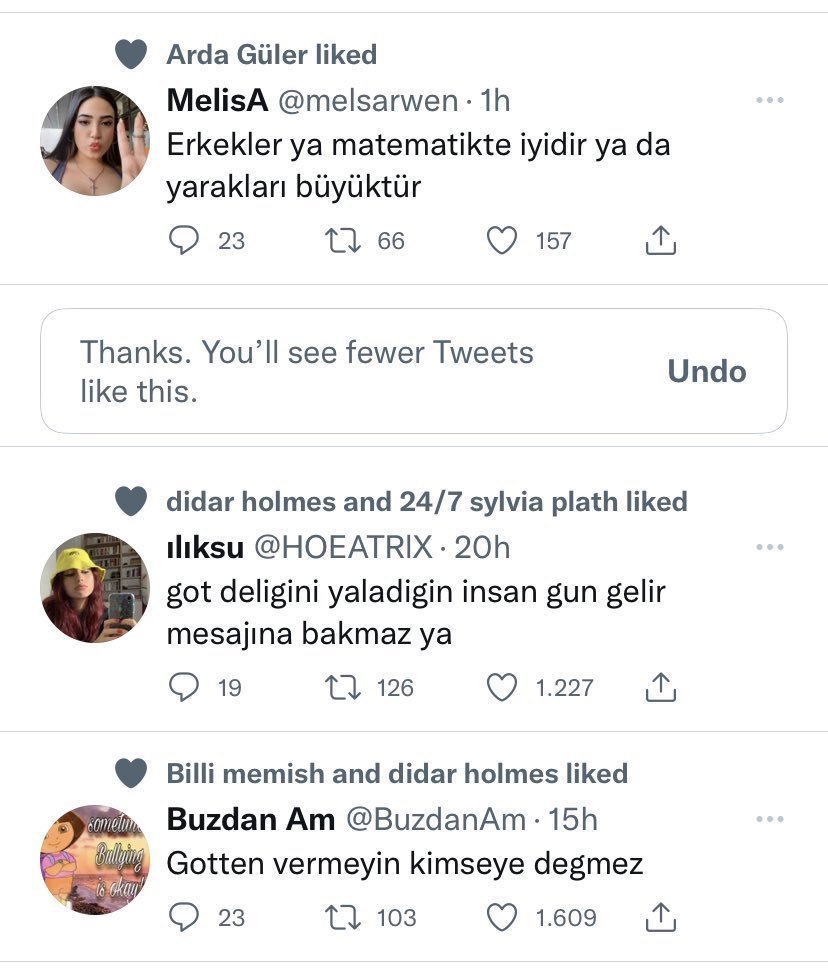Like the tweet from @HOEATRIX
828x972 pixels.
tap(501, 687)
